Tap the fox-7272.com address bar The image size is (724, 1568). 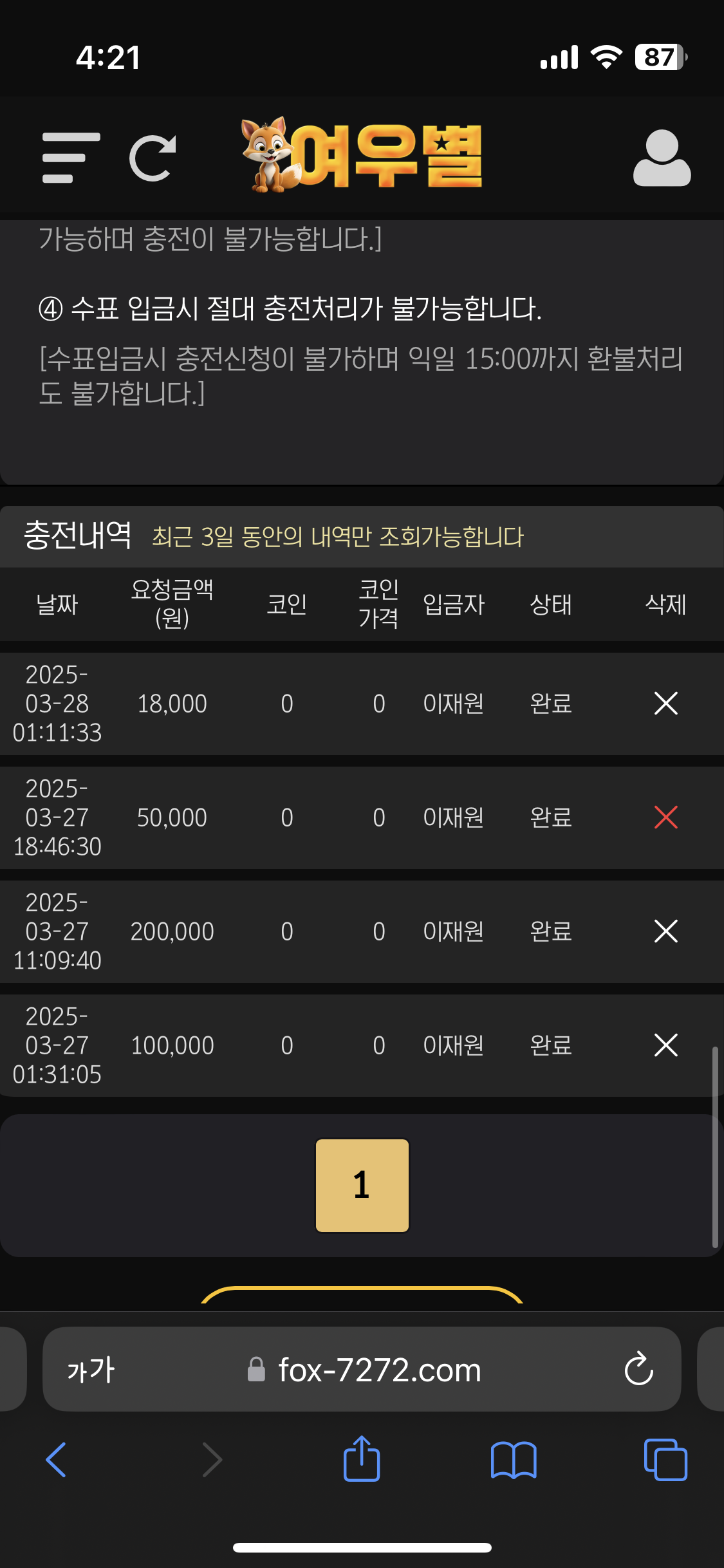[x=380, y=1370]
